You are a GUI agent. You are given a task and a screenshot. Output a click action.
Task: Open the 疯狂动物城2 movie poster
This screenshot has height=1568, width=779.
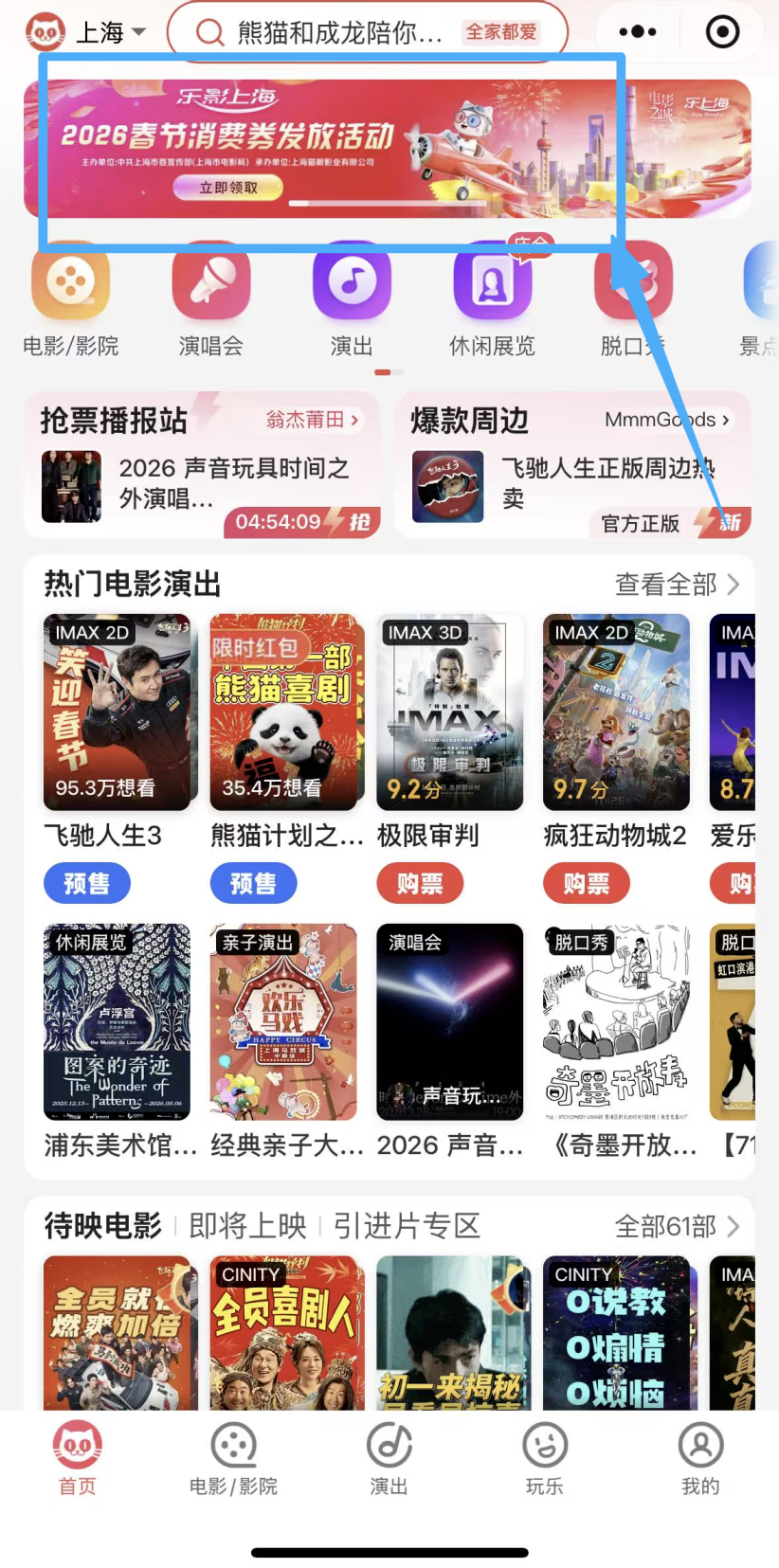click(615, 712)
